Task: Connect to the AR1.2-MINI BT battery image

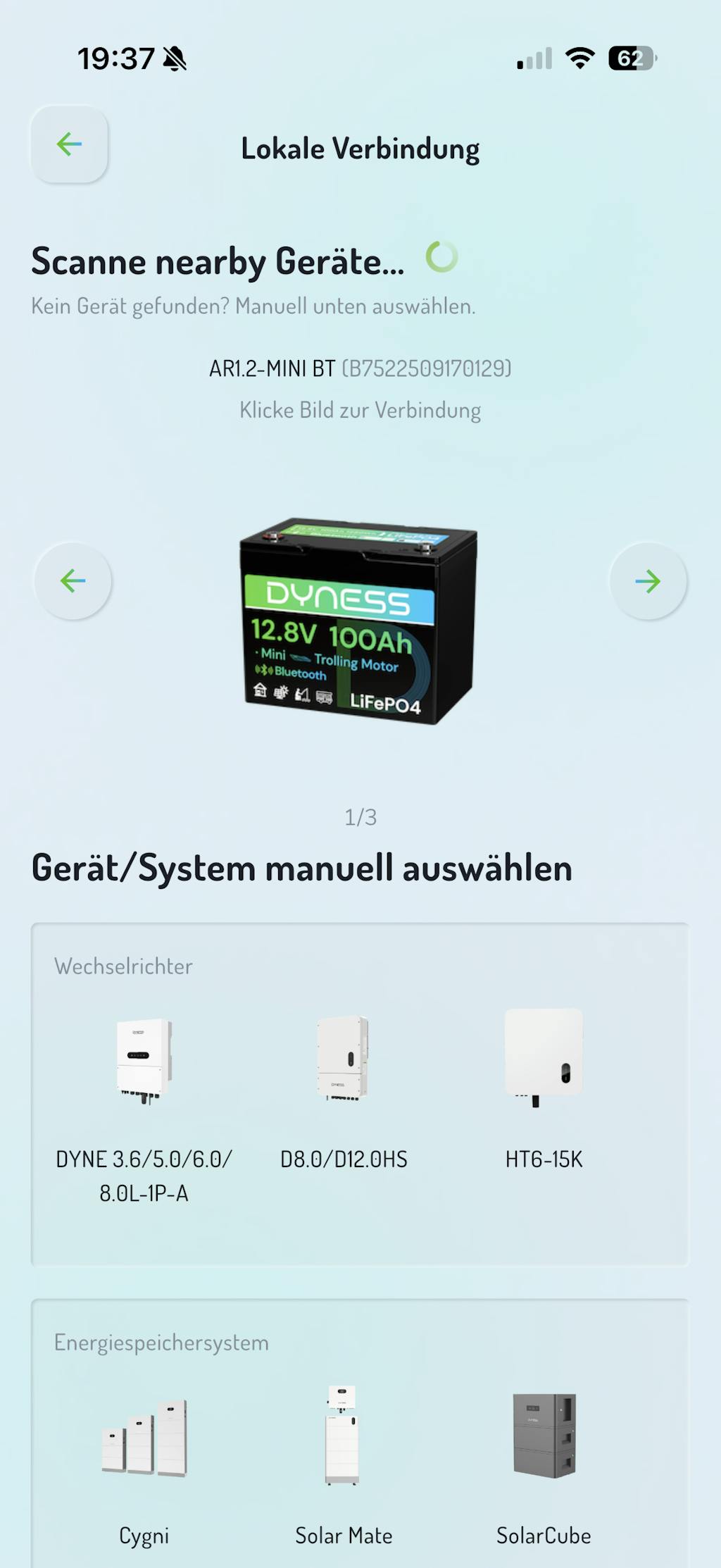Action: pos(359,621)
